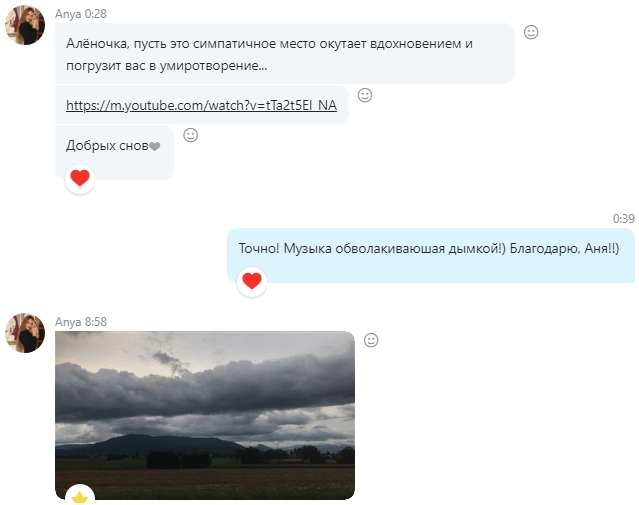This screenshot has width=639, height=505.
Task: React to the cloudy photo with emoji
Action: tap(371, 340)
